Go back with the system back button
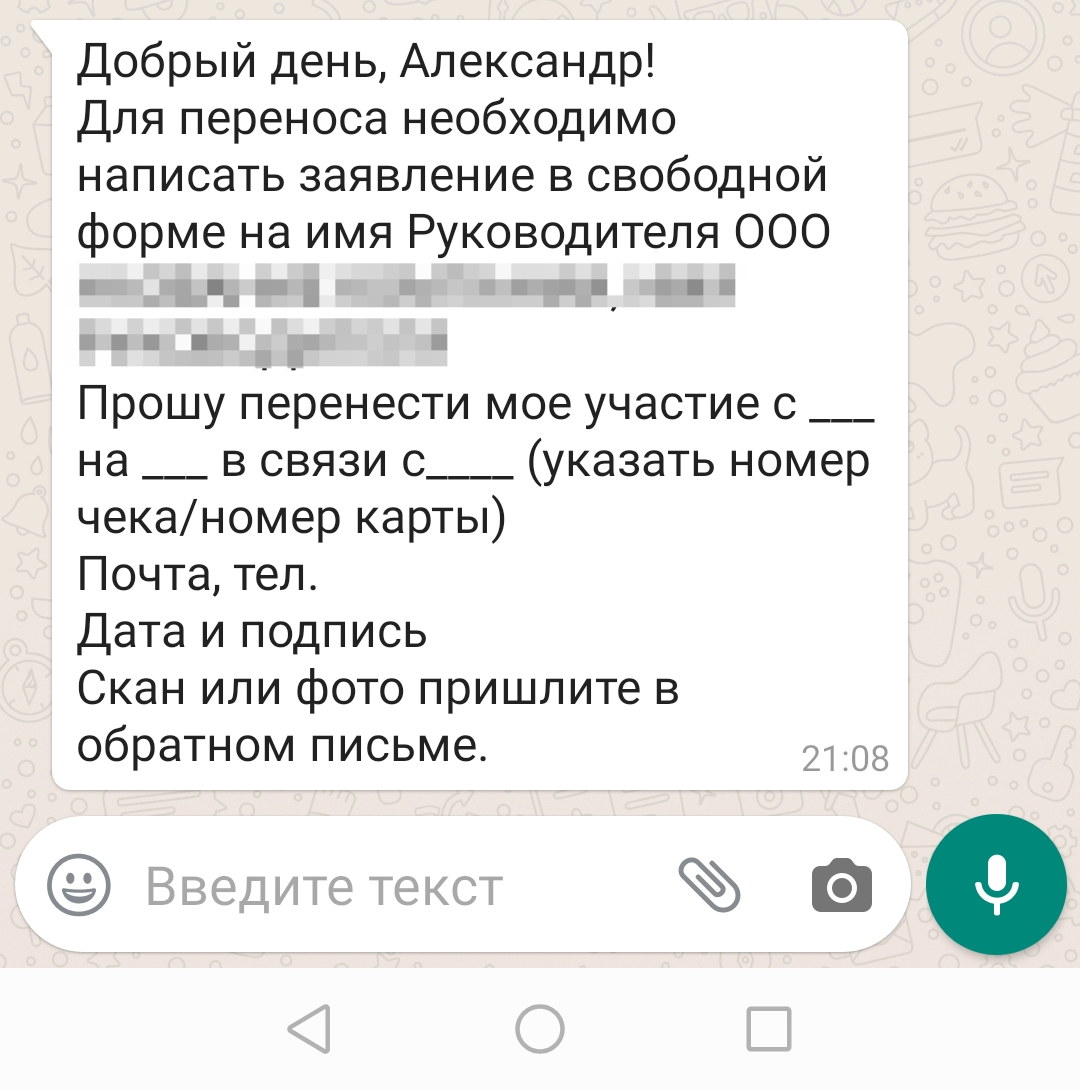The height and width of the screenshot is (1090, 1080). pyautogui.click(x=310, y=1027)
